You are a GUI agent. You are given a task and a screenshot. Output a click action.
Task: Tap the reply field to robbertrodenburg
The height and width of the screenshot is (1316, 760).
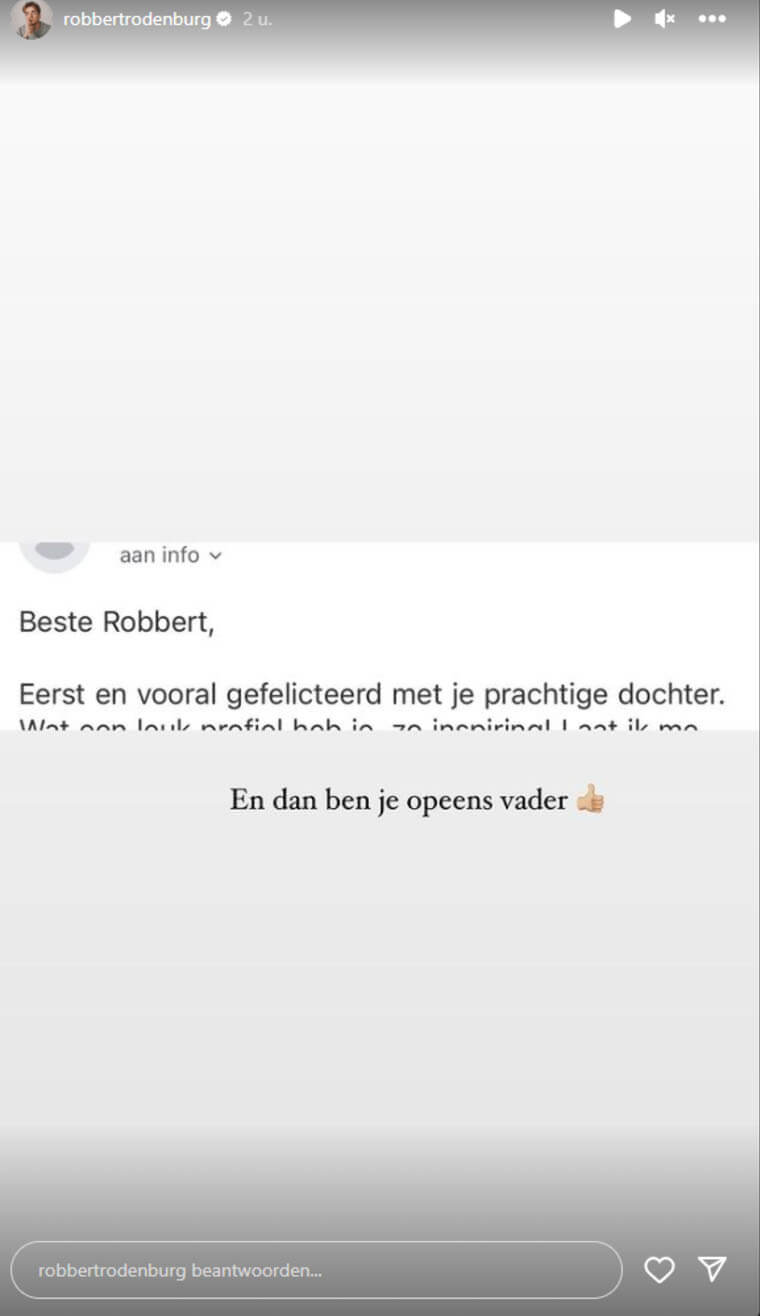316,1270
